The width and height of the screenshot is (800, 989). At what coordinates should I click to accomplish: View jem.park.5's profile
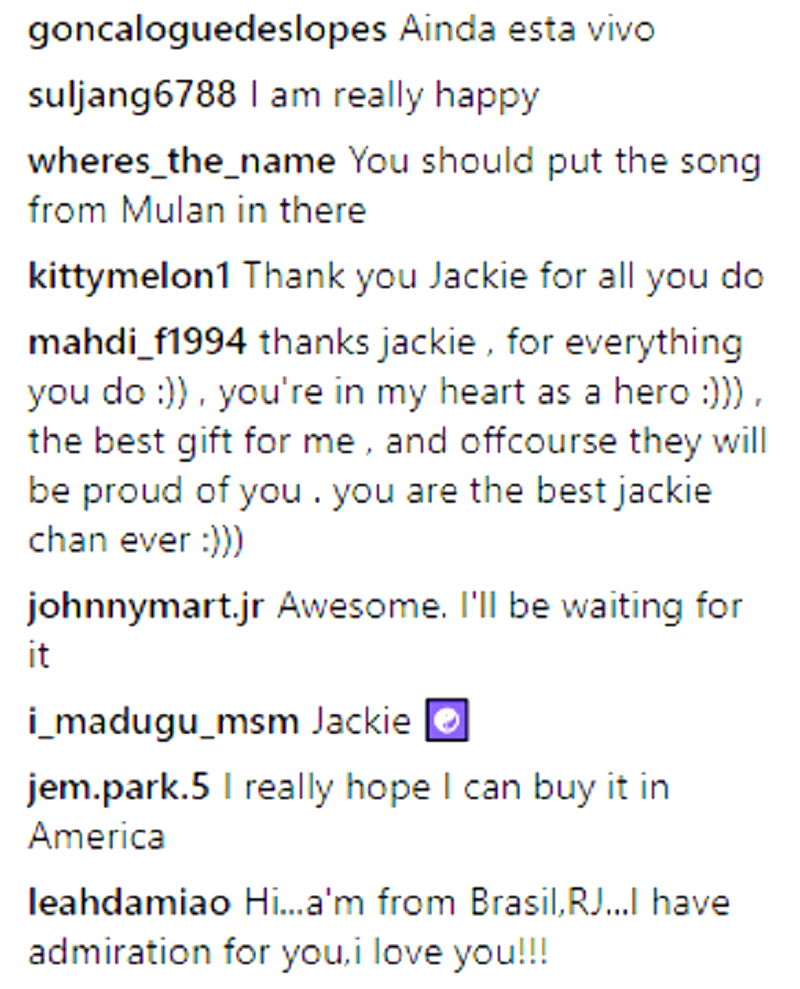[119, 787]
